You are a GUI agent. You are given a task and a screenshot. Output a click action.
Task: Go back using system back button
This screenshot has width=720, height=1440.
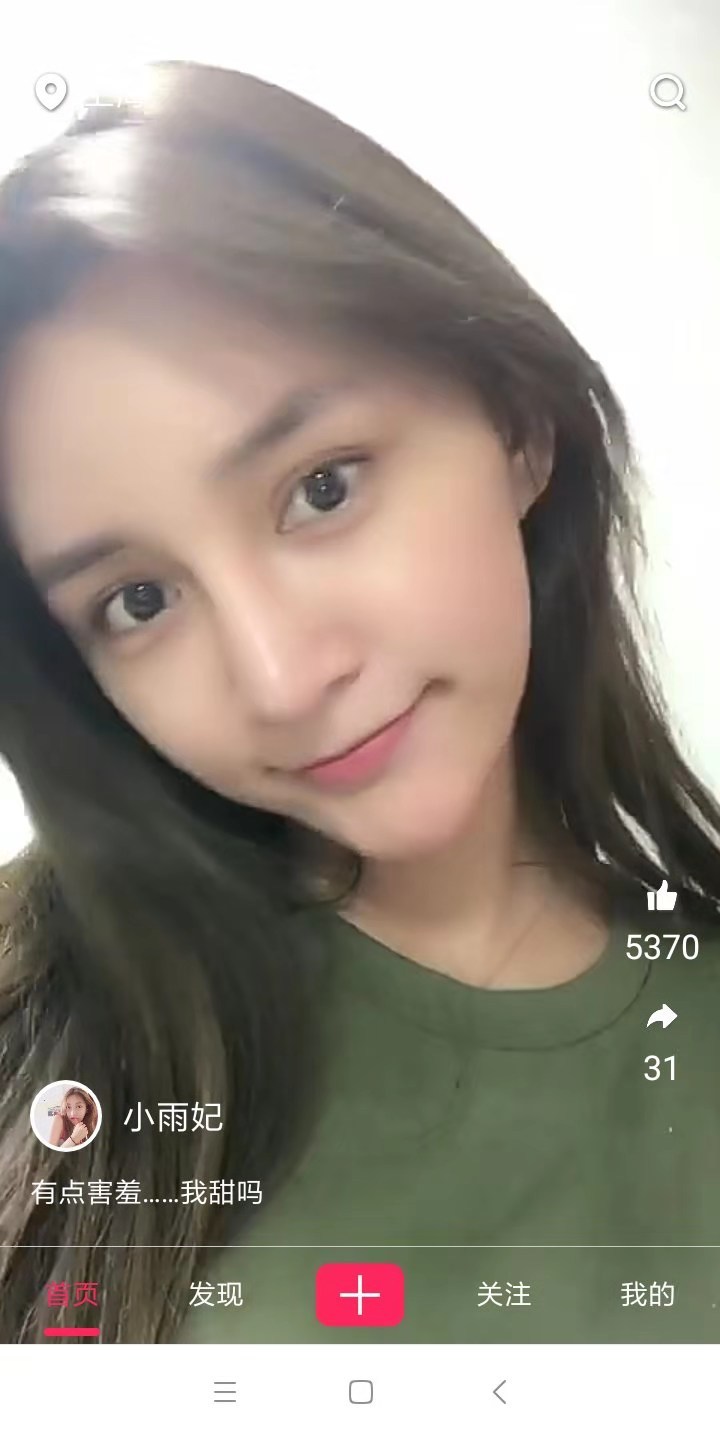click(x=499, y=1392)
